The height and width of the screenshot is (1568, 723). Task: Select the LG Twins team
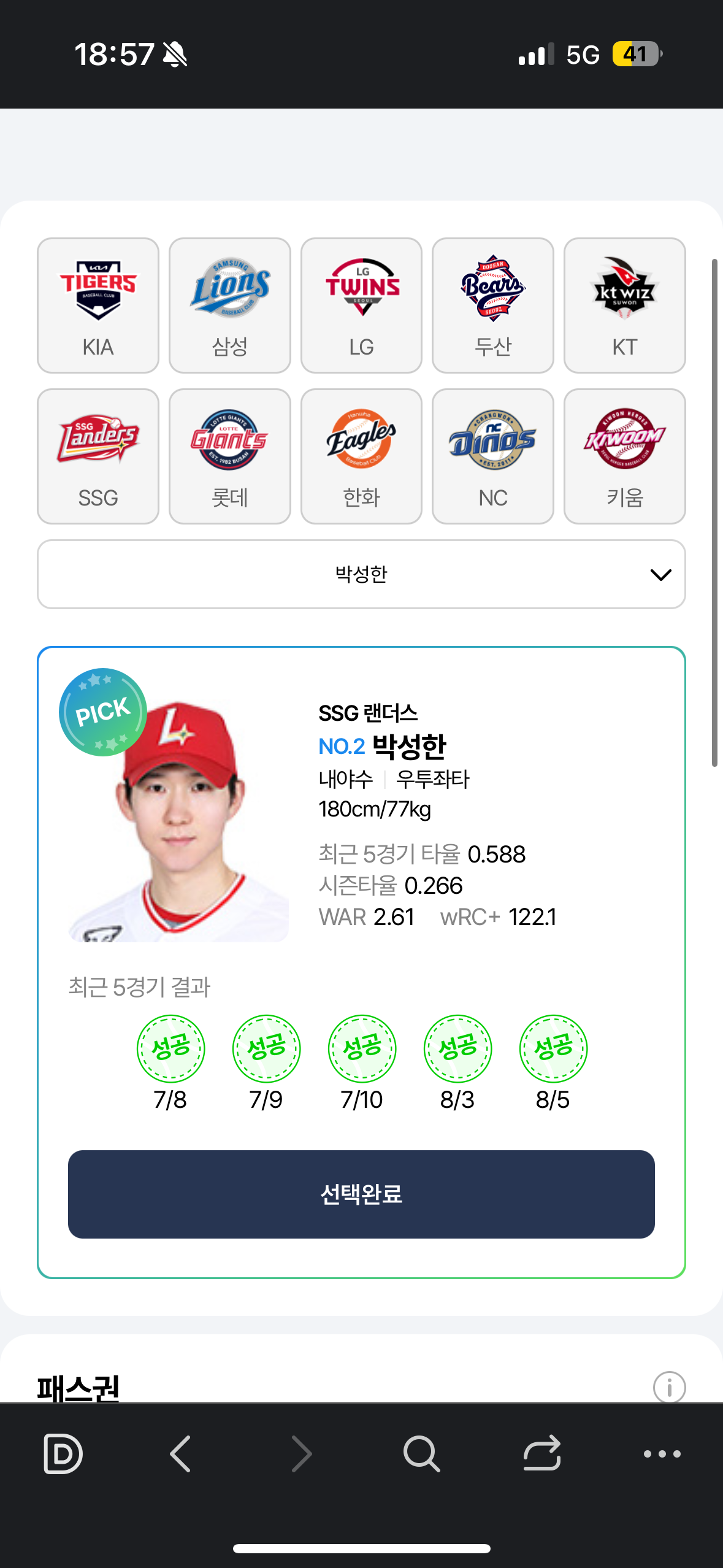[361, 306]
